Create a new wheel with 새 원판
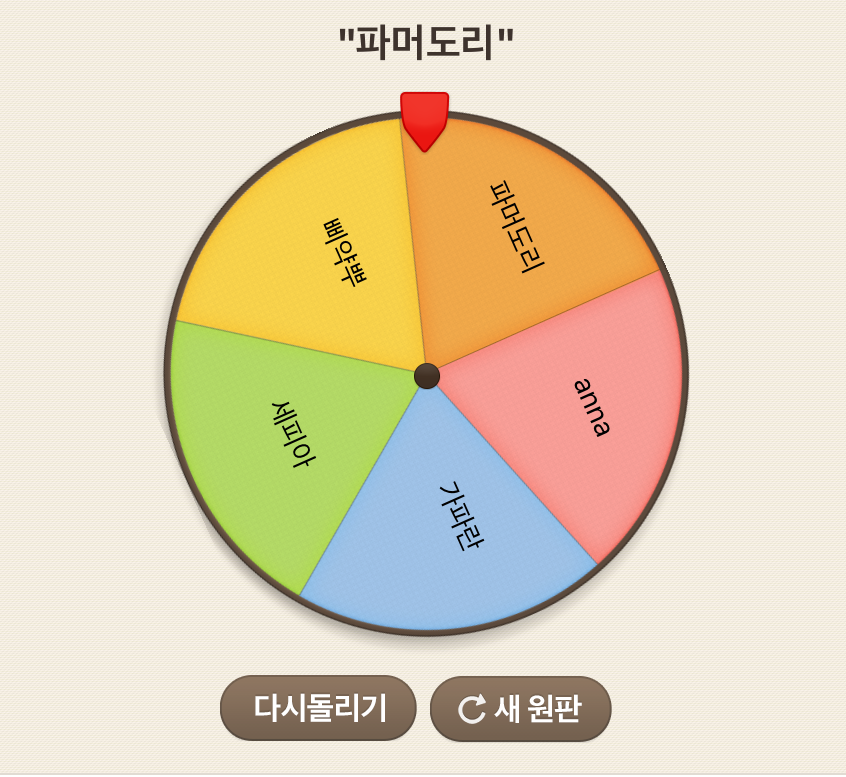The width and height of the screenshot is (846, 777). point(520,709)
